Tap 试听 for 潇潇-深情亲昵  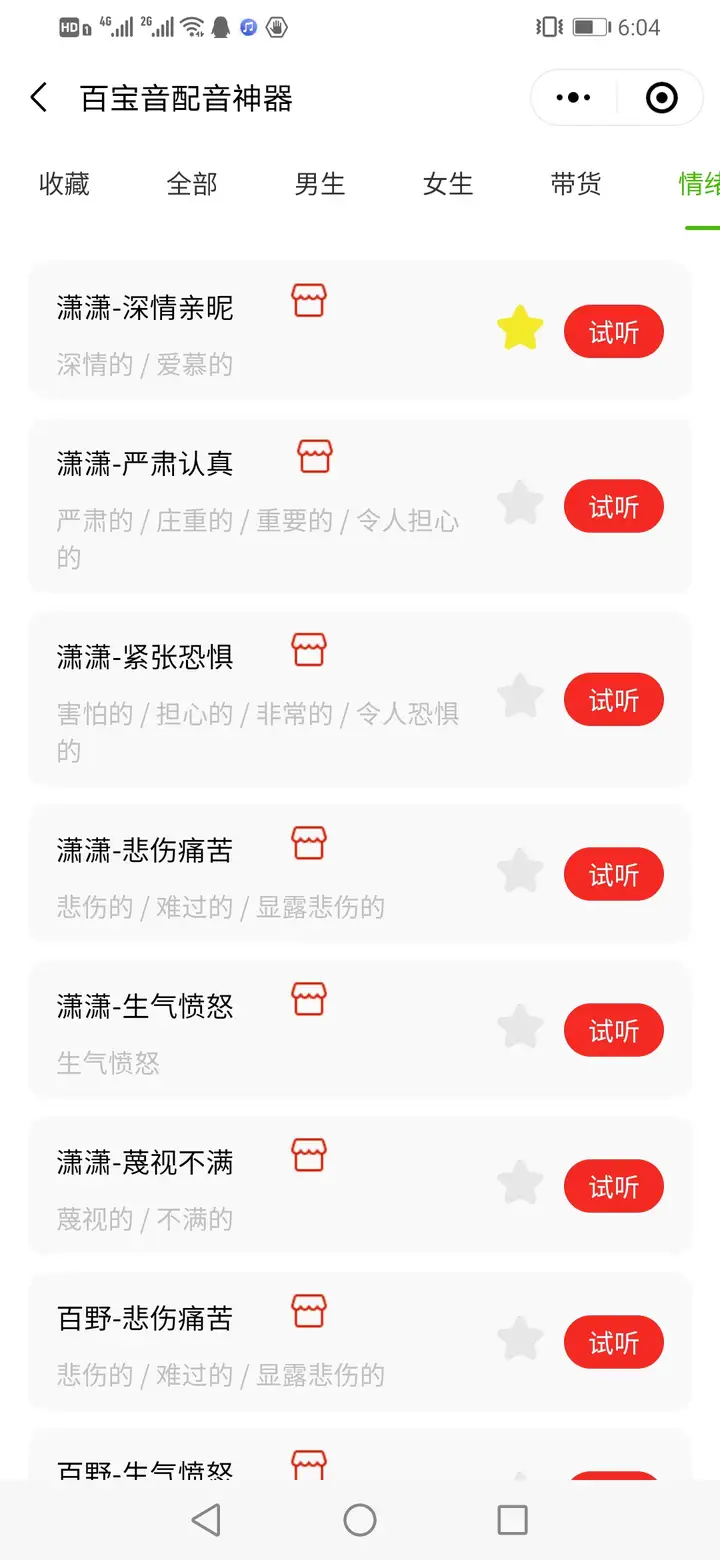(x=613, y=331)
